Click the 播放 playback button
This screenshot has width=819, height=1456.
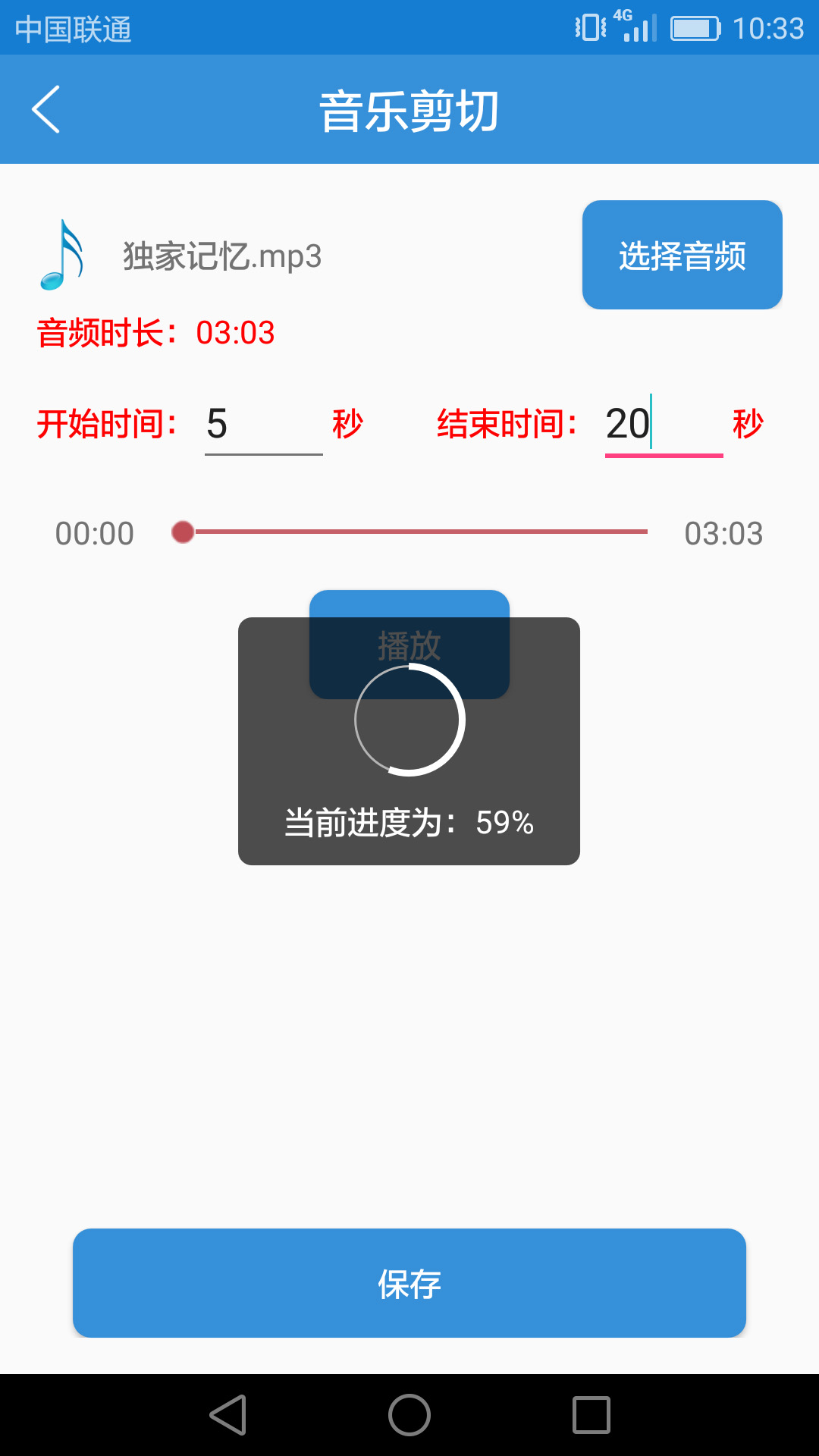pyautogui.click(x=409, y=645)
